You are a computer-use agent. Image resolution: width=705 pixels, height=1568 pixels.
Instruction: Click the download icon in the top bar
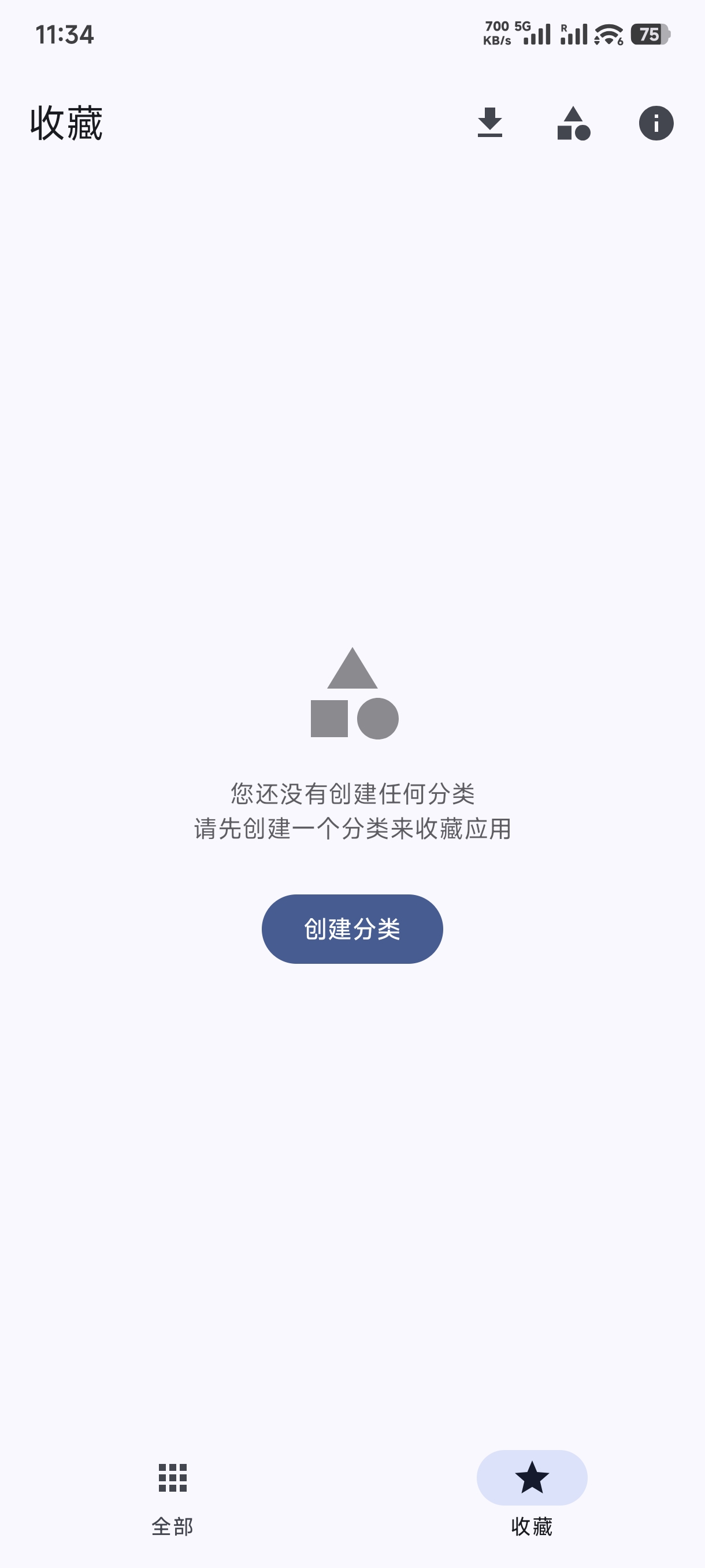[x=490, y=123]
